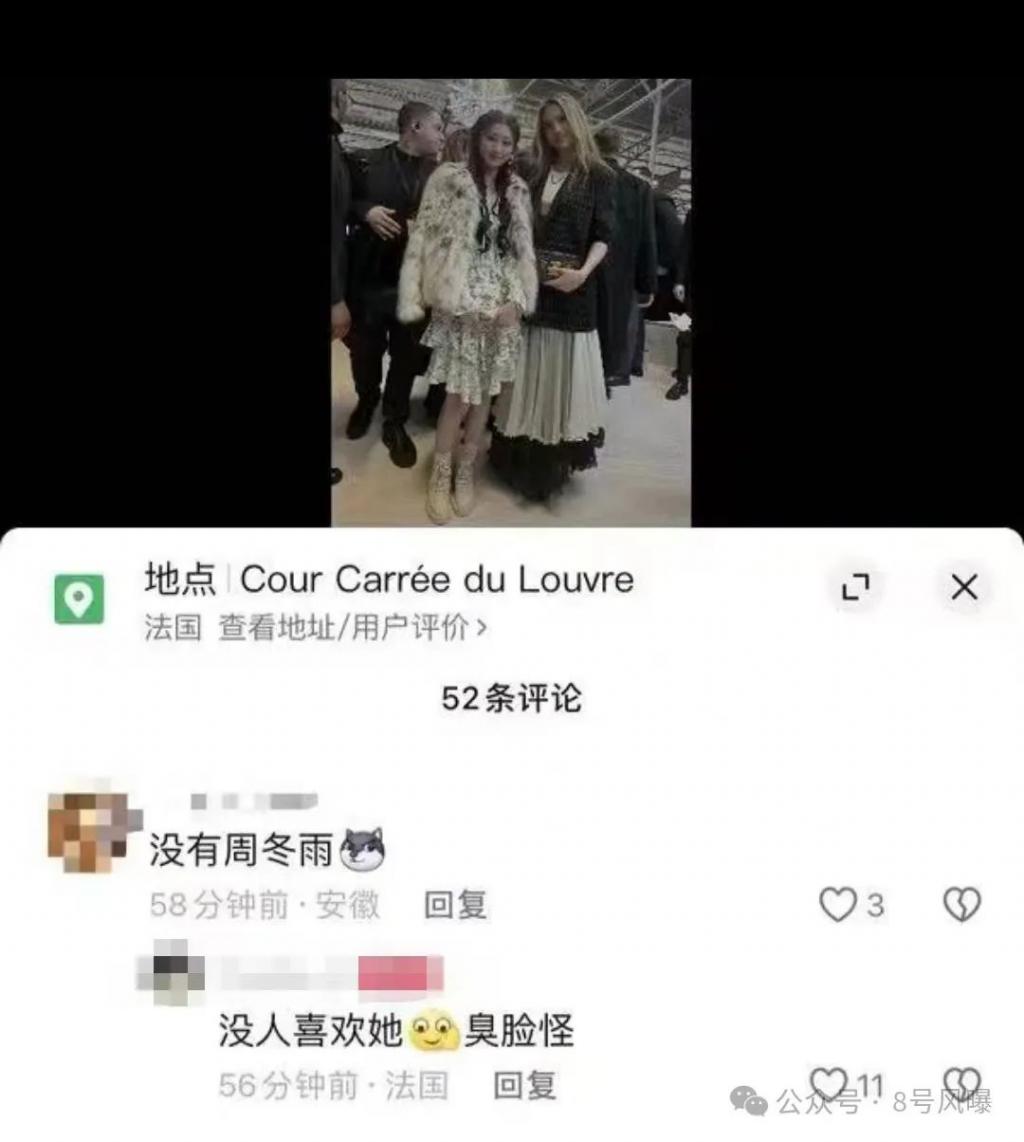The height and width of the screenshot is (1142, 1024).
Task: Open Cour Carrée du Louvre address and reviews
Action: (352, 628)
